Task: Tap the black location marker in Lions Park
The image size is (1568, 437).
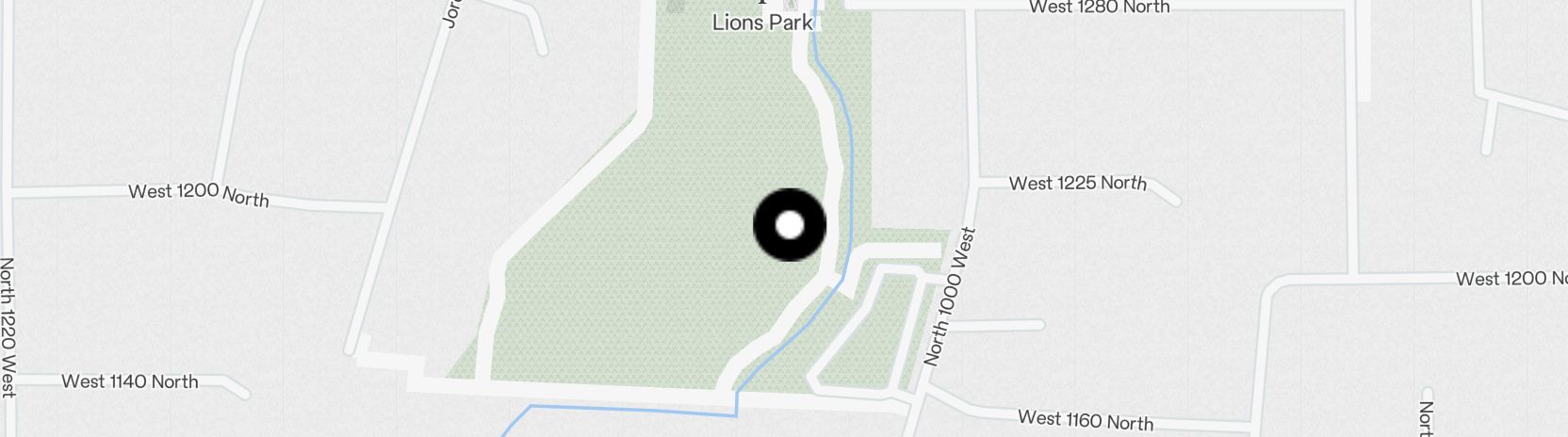Action: [790, 225]
